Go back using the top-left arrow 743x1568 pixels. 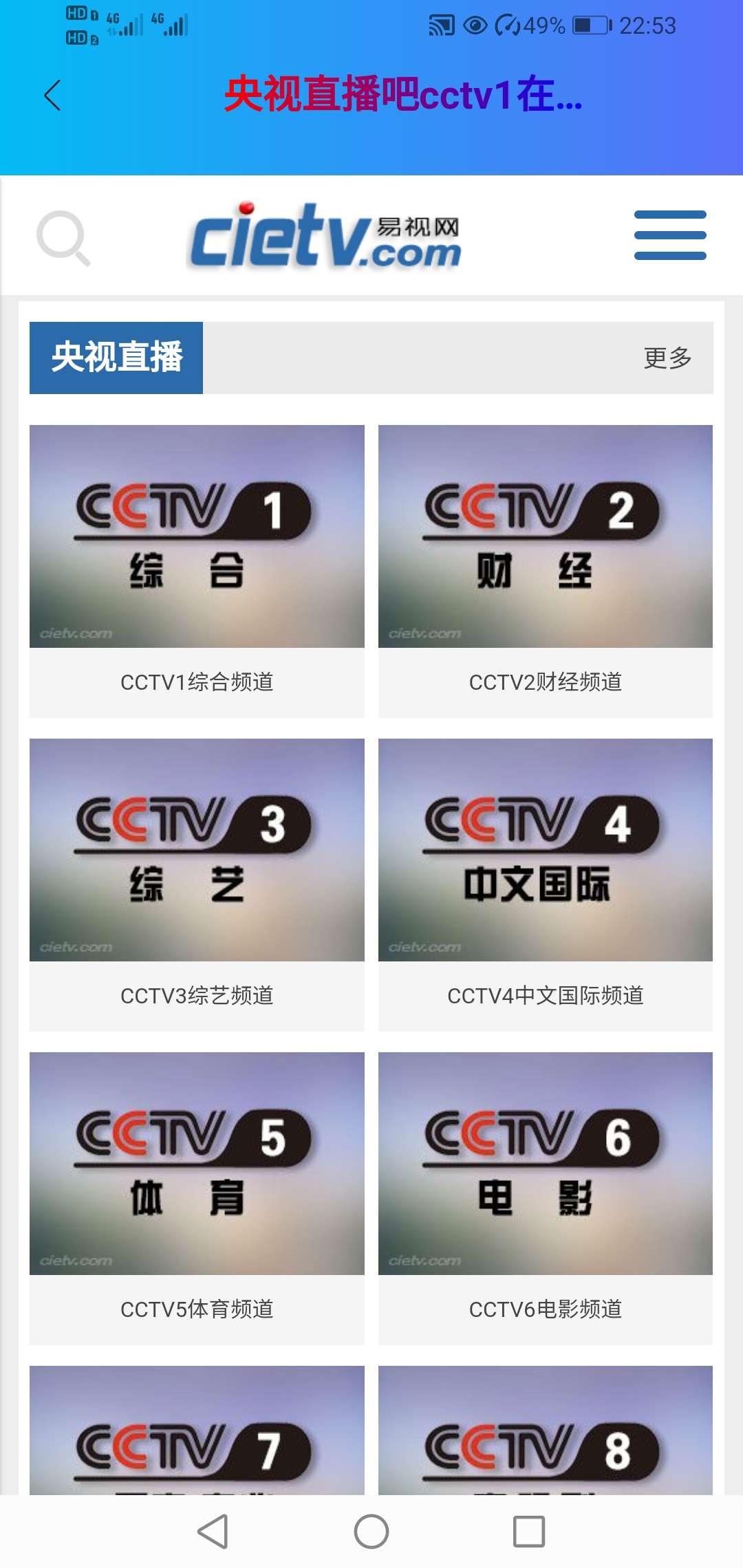[x=52, y=95]
